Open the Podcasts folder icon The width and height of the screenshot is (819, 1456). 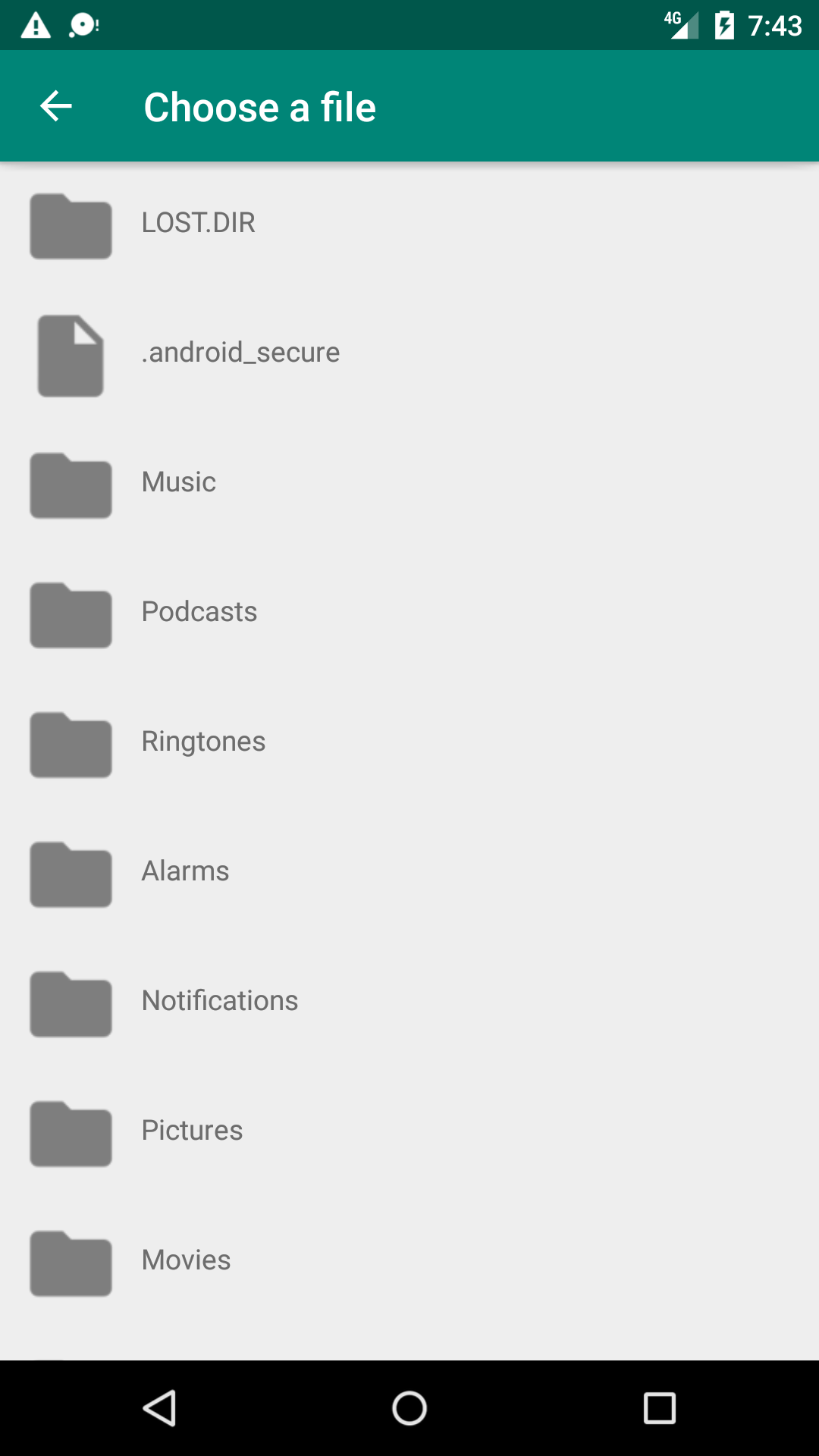70,615
